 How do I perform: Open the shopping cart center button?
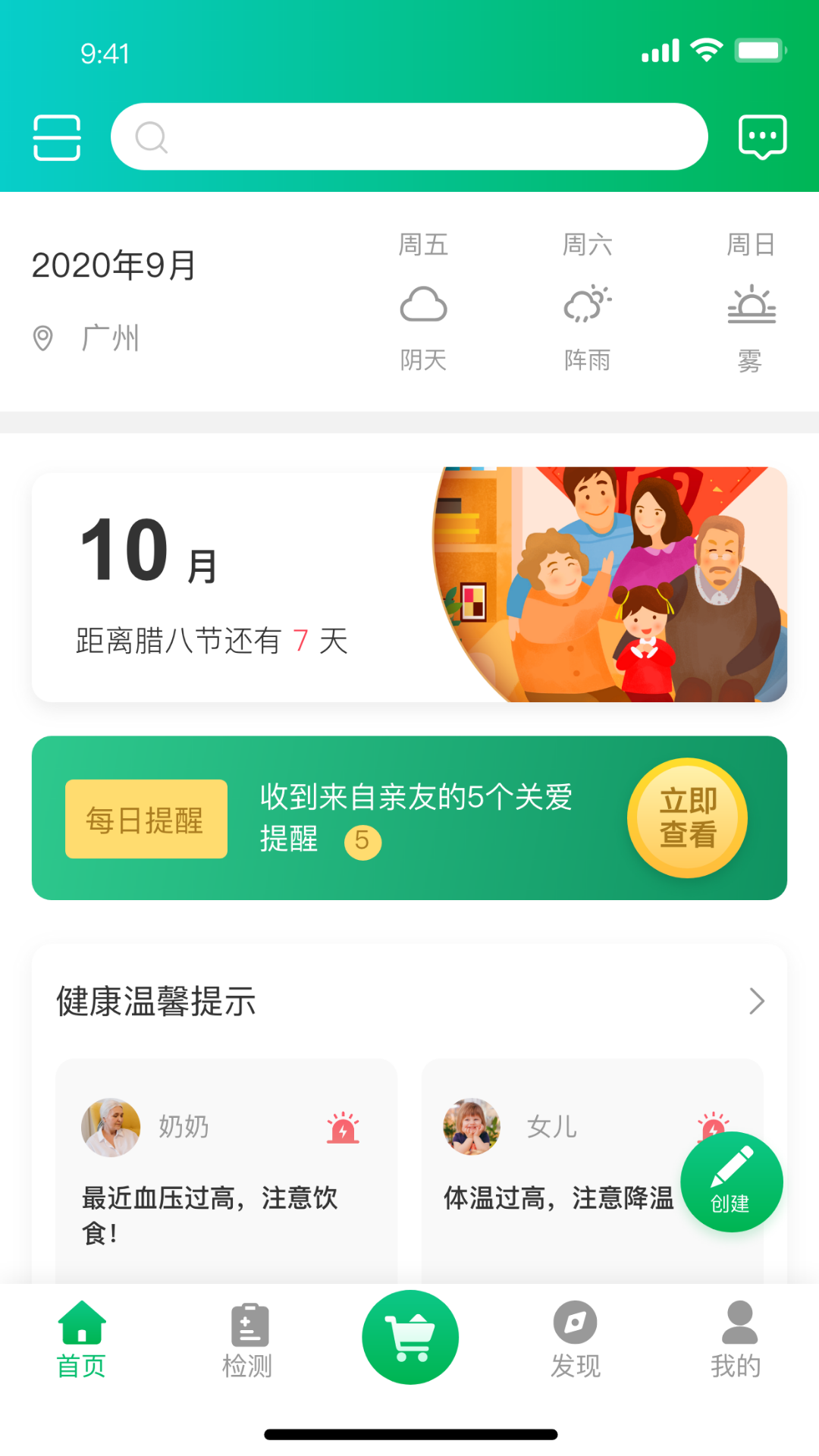[x=410, y=1338]
